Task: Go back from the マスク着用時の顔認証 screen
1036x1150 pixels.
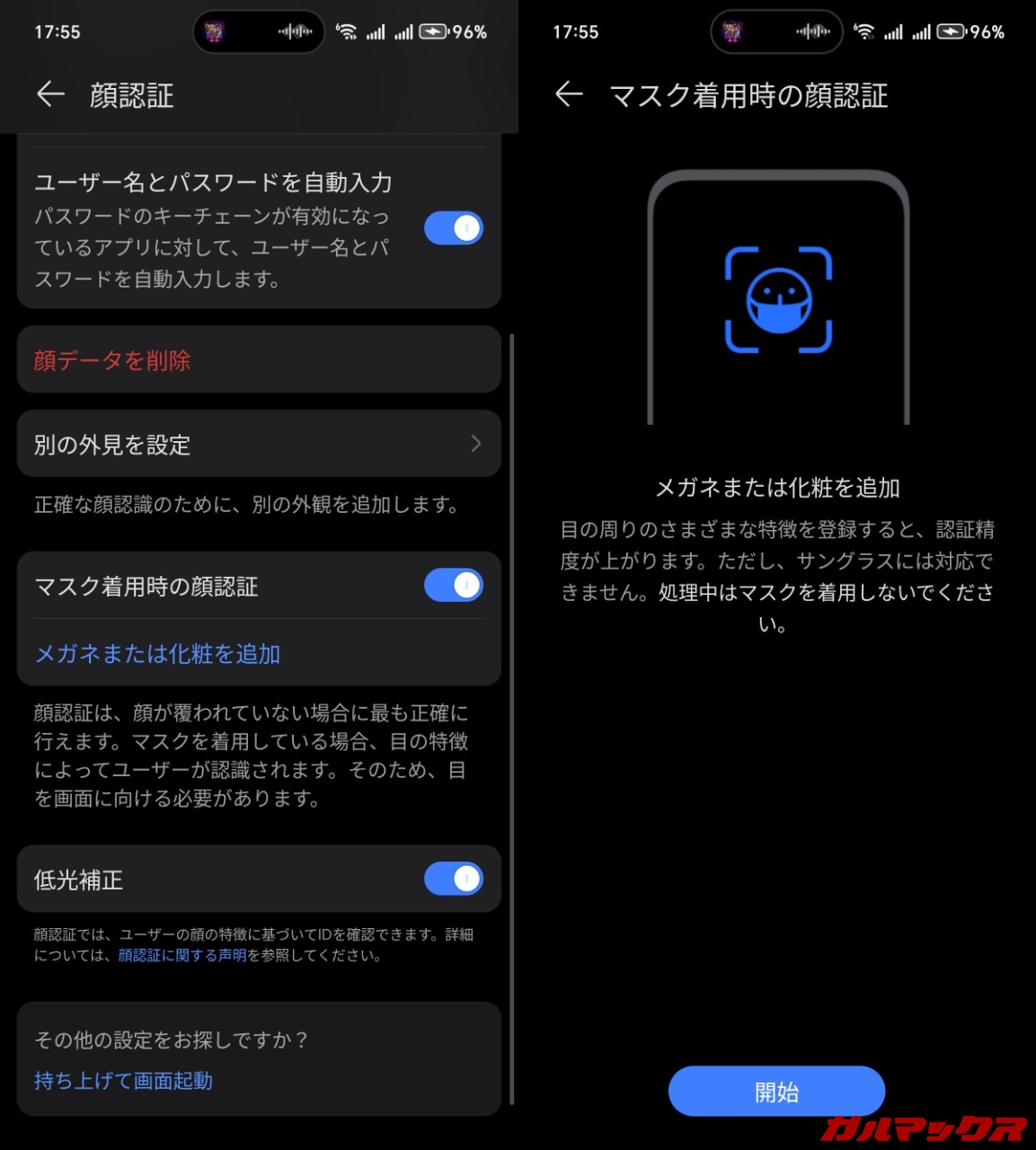Action: click(x=569, y=94)
